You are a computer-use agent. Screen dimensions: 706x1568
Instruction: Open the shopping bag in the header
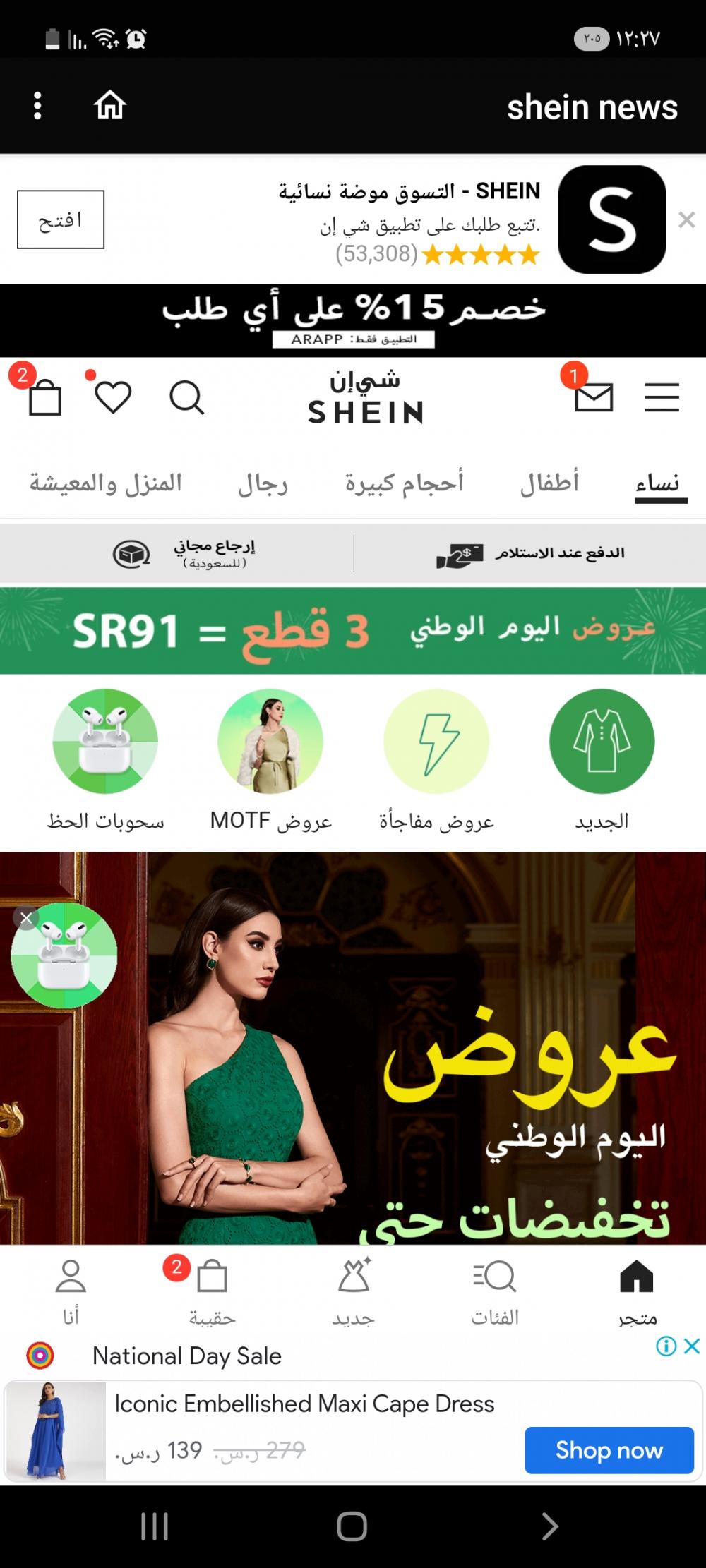(x=44, y=397)
